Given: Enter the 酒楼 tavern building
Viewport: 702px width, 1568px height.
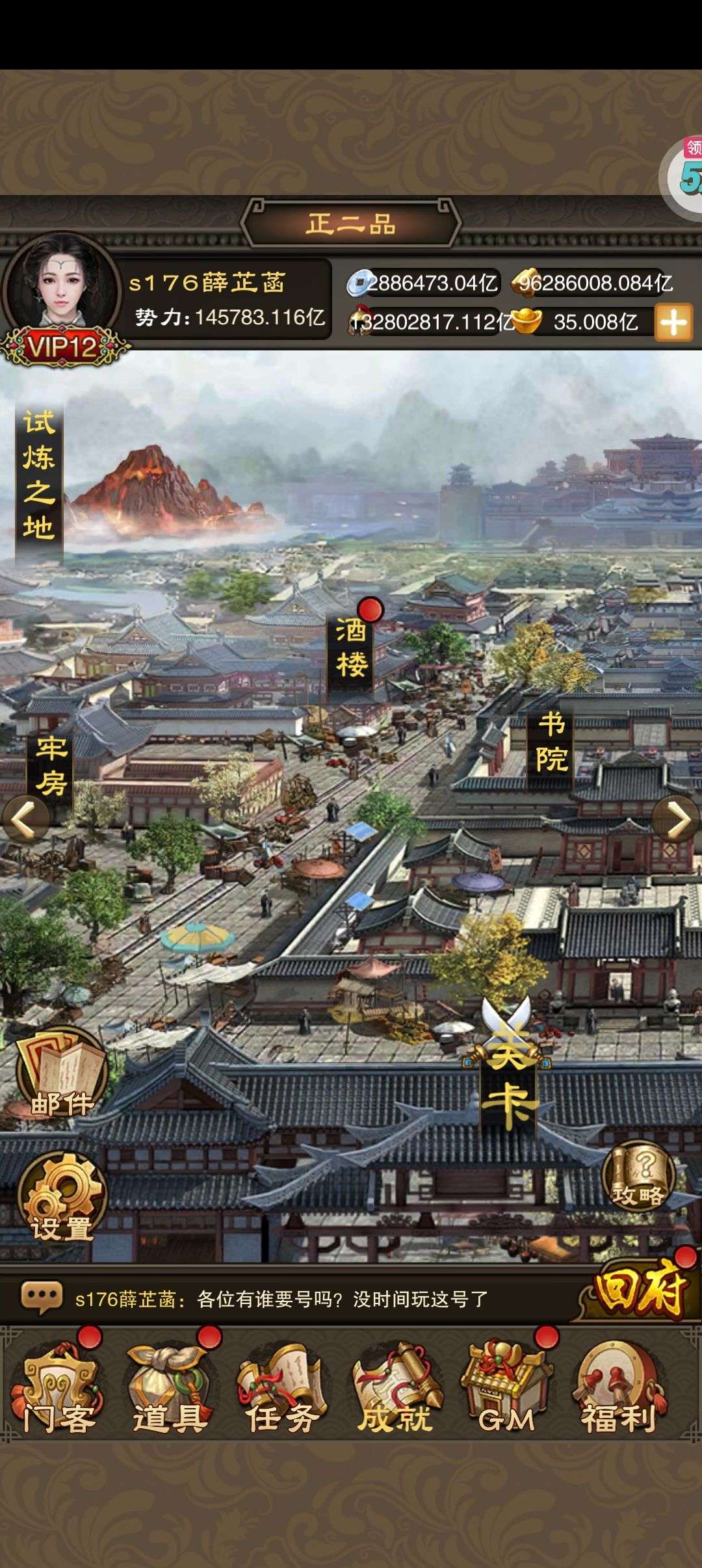Looking at the screenshot, I should pos(352,647).
